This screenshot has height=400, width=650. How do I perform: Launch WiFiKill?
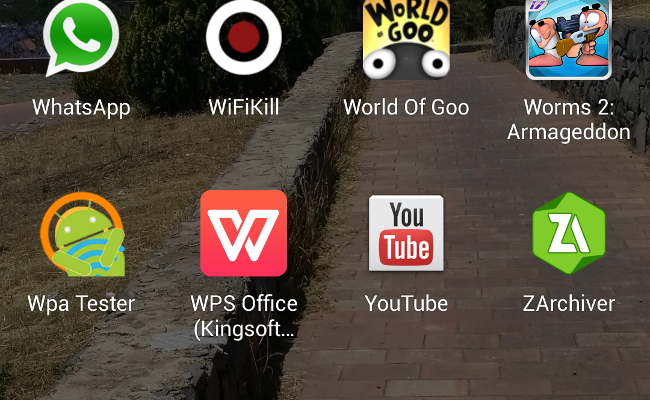244,38
